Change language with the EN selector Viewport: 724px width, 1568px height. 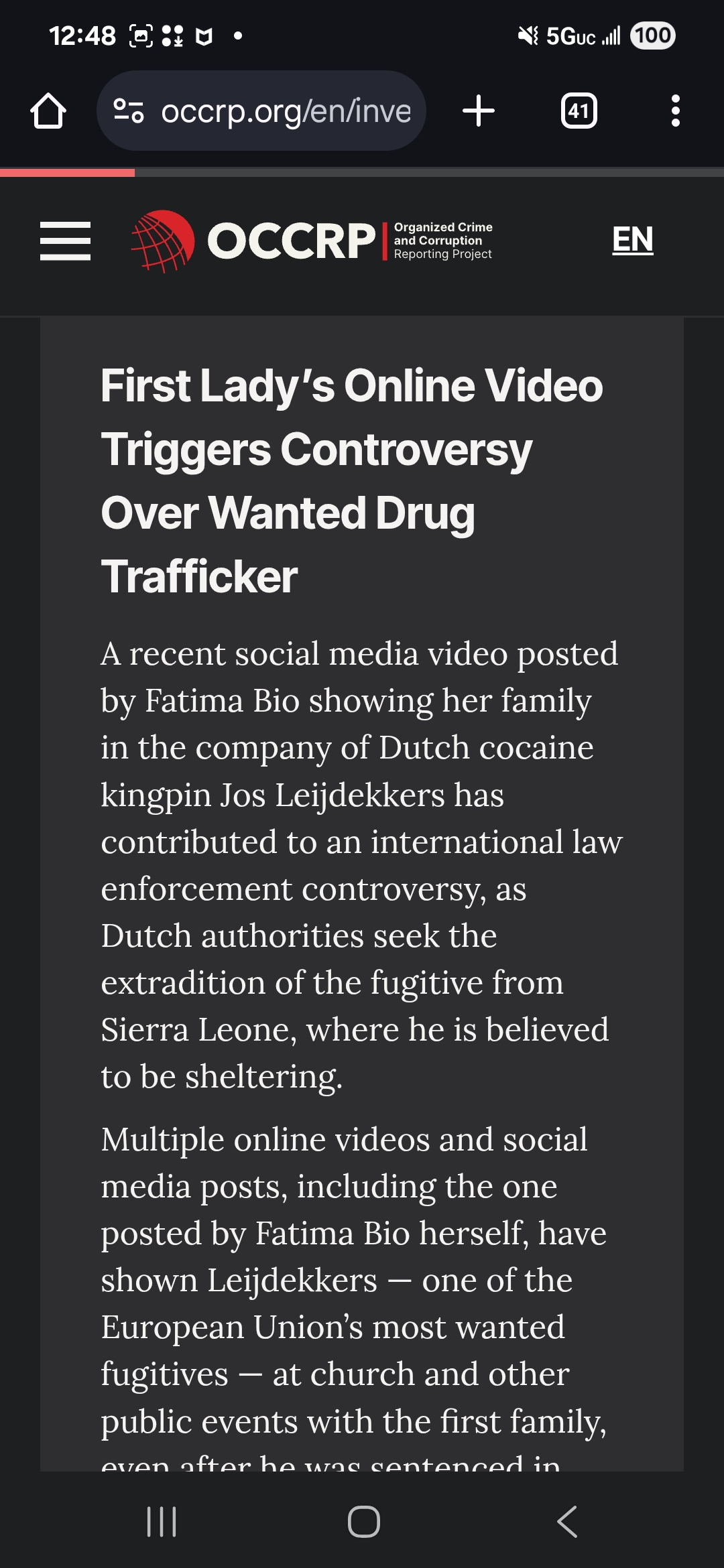click(x=632, y=240)
